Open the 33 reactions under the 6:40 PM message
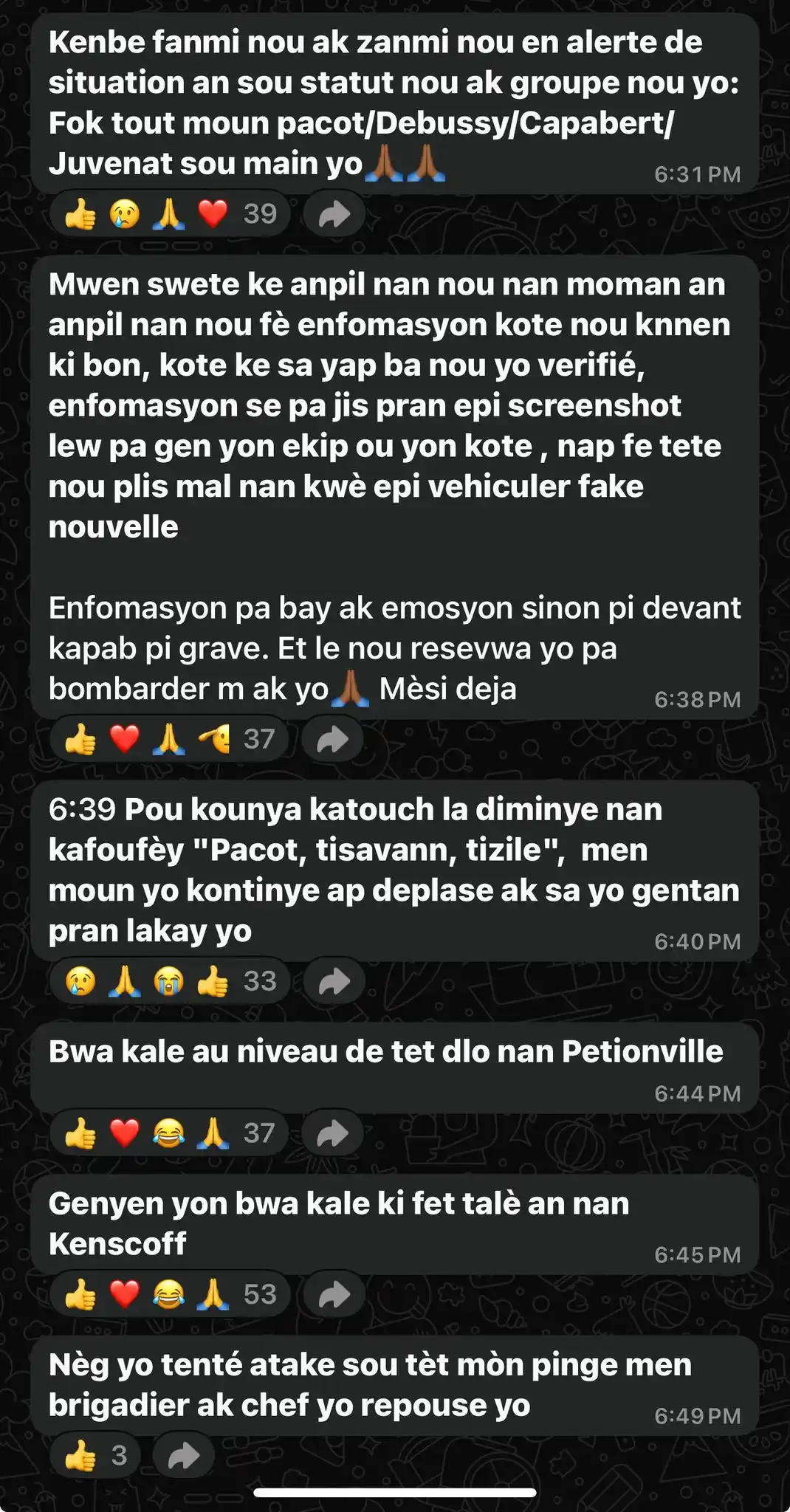 [x=171, y=982]
